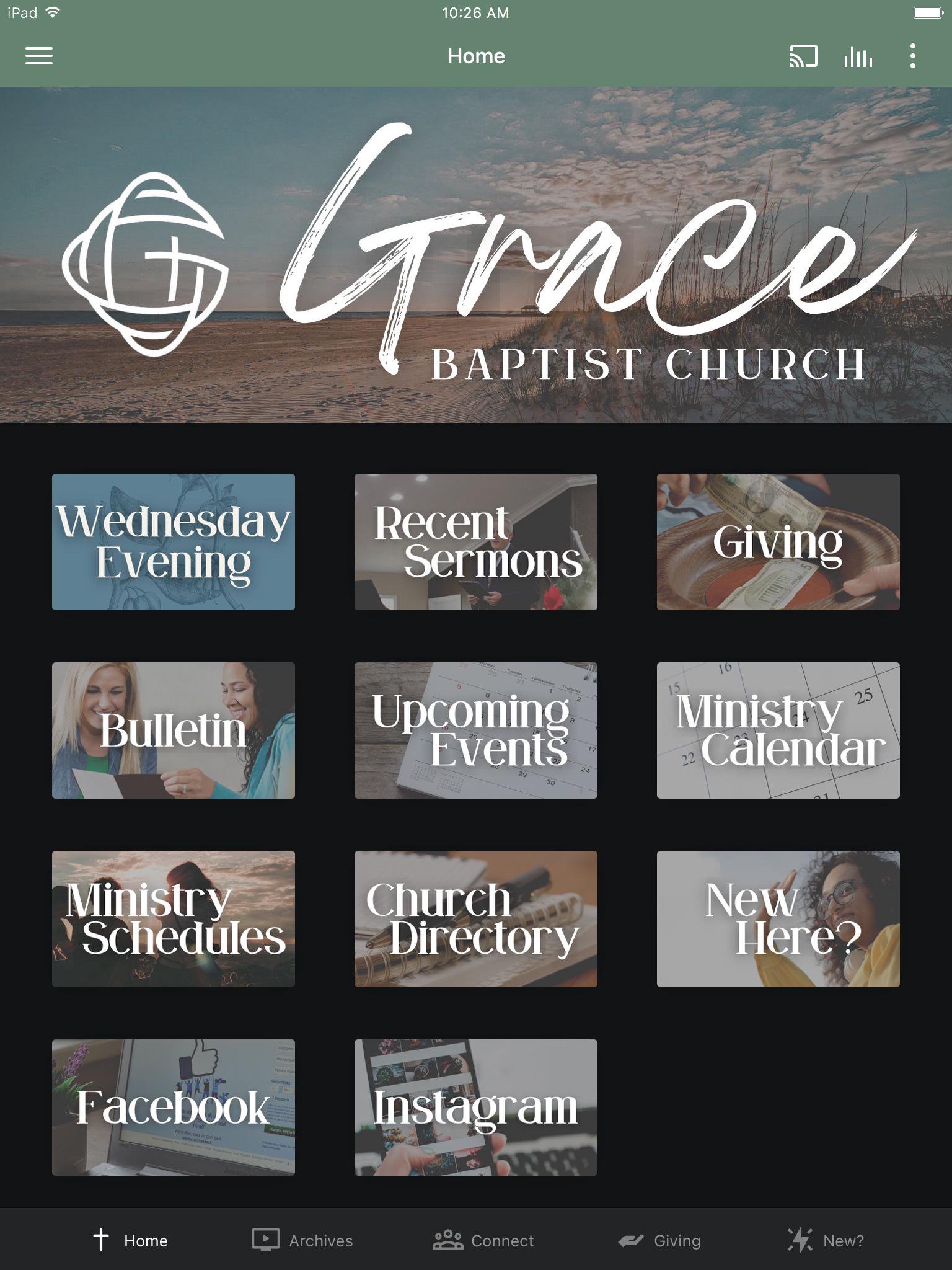Open the Wednesday Evening tile

click(x=174, y=541)
